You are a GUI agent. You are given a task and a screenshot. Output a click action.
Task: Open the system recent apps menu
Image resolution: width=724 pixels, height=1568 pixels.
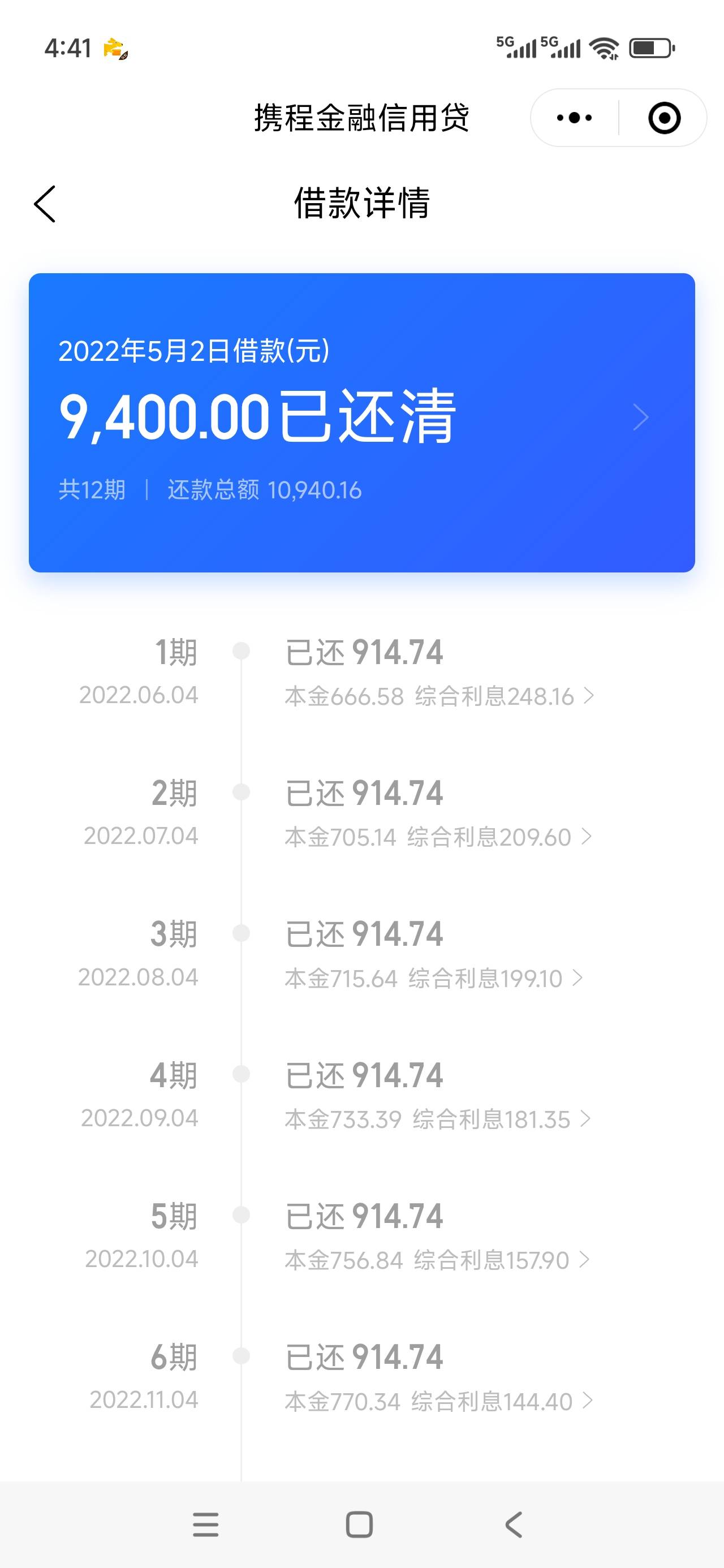click(x=205, y=1525)
